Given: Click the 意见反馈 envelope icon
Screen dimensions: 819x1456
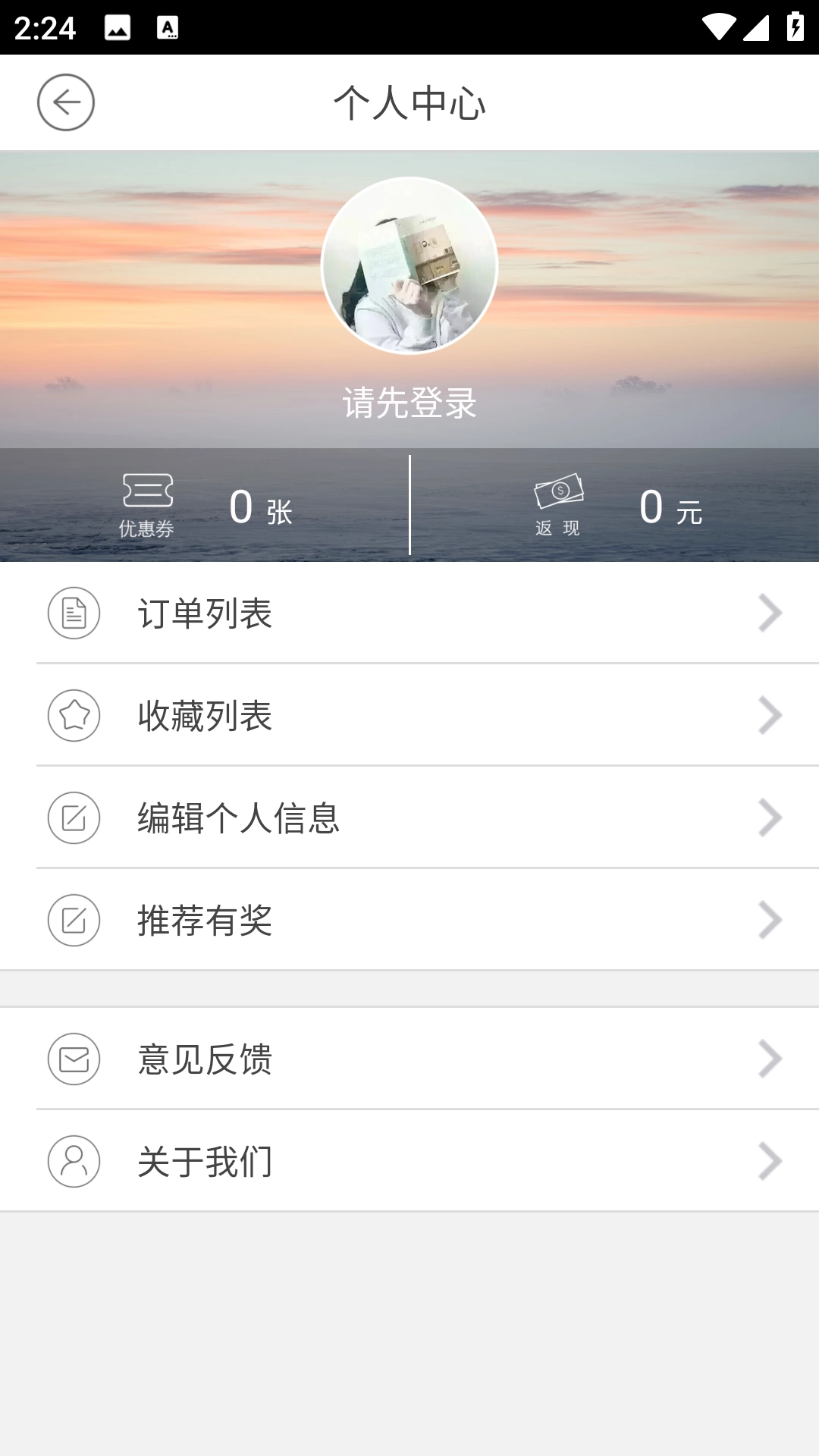Looking at the screenshot, I should pyautogui.click(x=74, y=1059).
